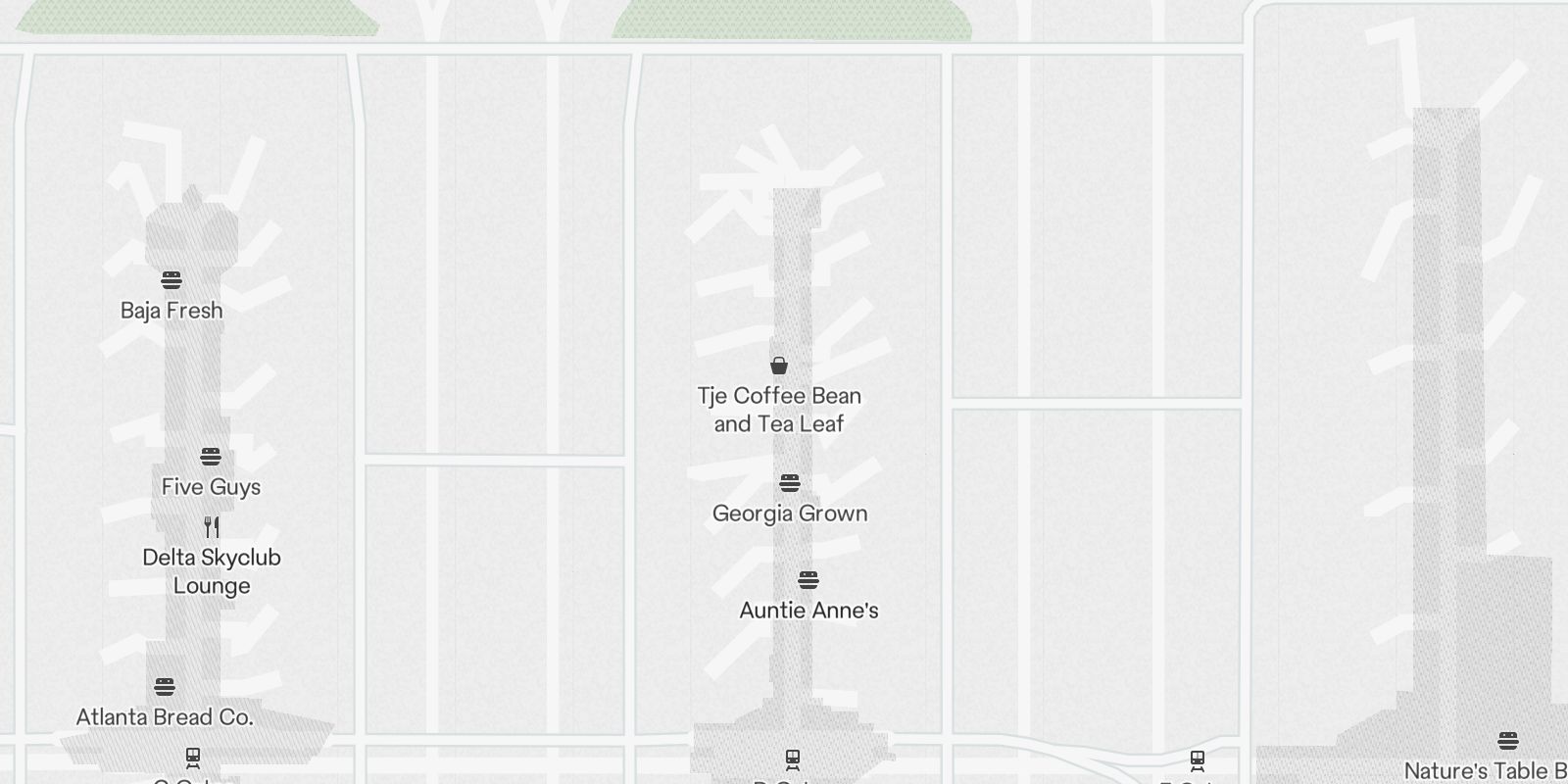1568x784 pixels.
Task: Select the train station icon below Atlanta Bread Co.
Action: point(193,758)
